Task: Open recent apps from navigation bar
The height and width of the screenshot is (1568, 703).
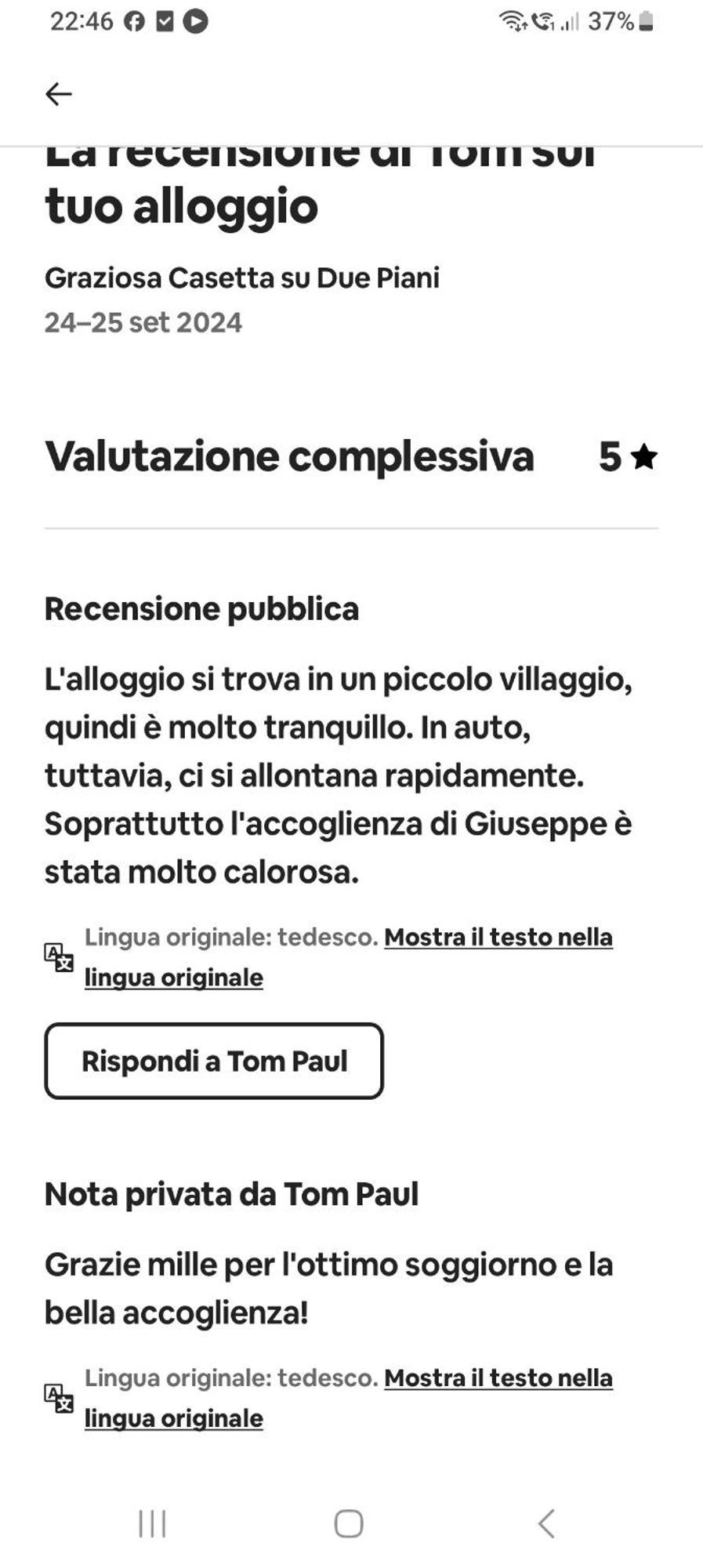Action: [152, 1523]
